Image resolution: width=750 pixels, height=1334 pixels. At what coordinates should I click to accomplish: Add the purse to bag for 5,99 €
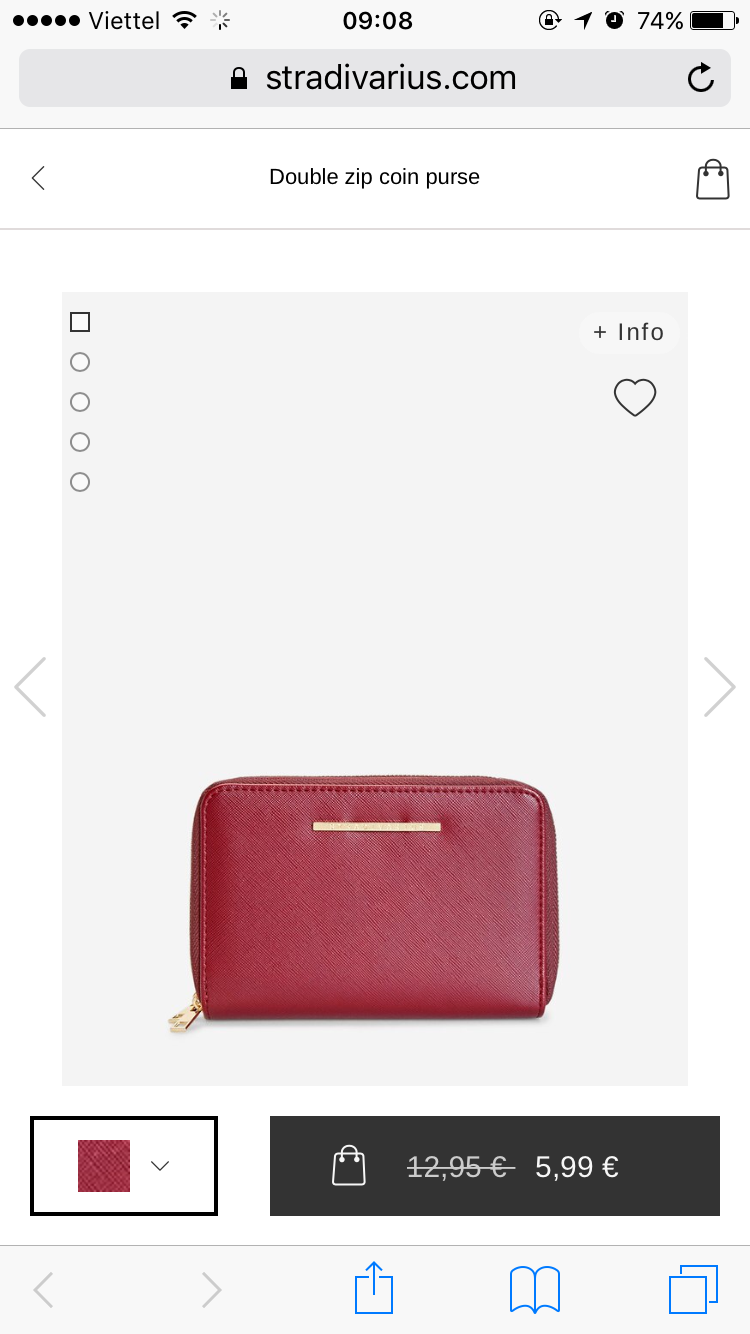pyautogui.click(x=494, y=1166)
